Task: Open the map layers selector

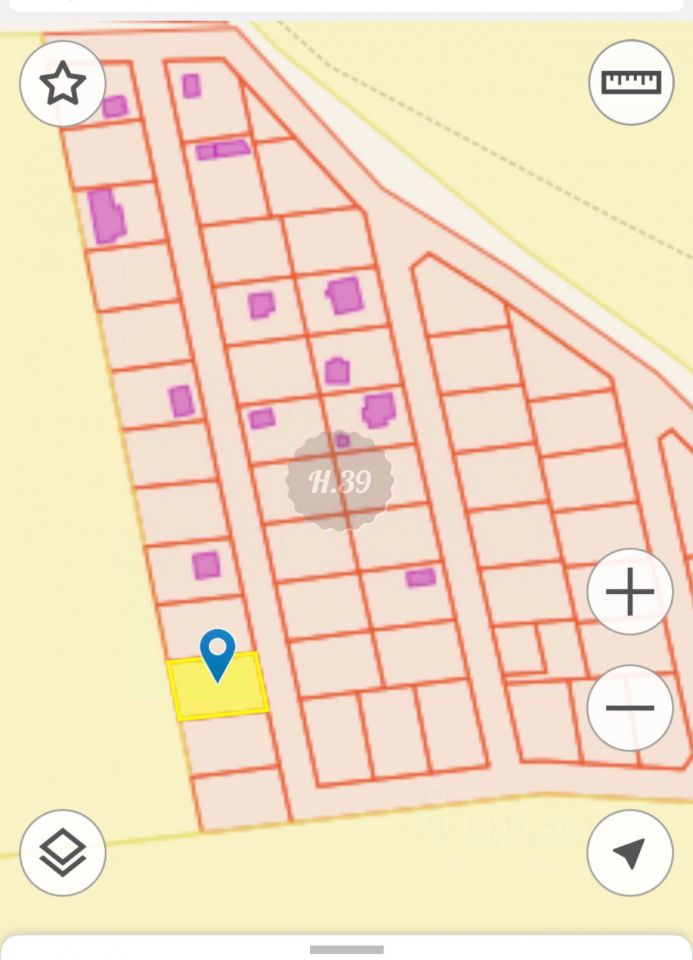Action: click(62, 852)
